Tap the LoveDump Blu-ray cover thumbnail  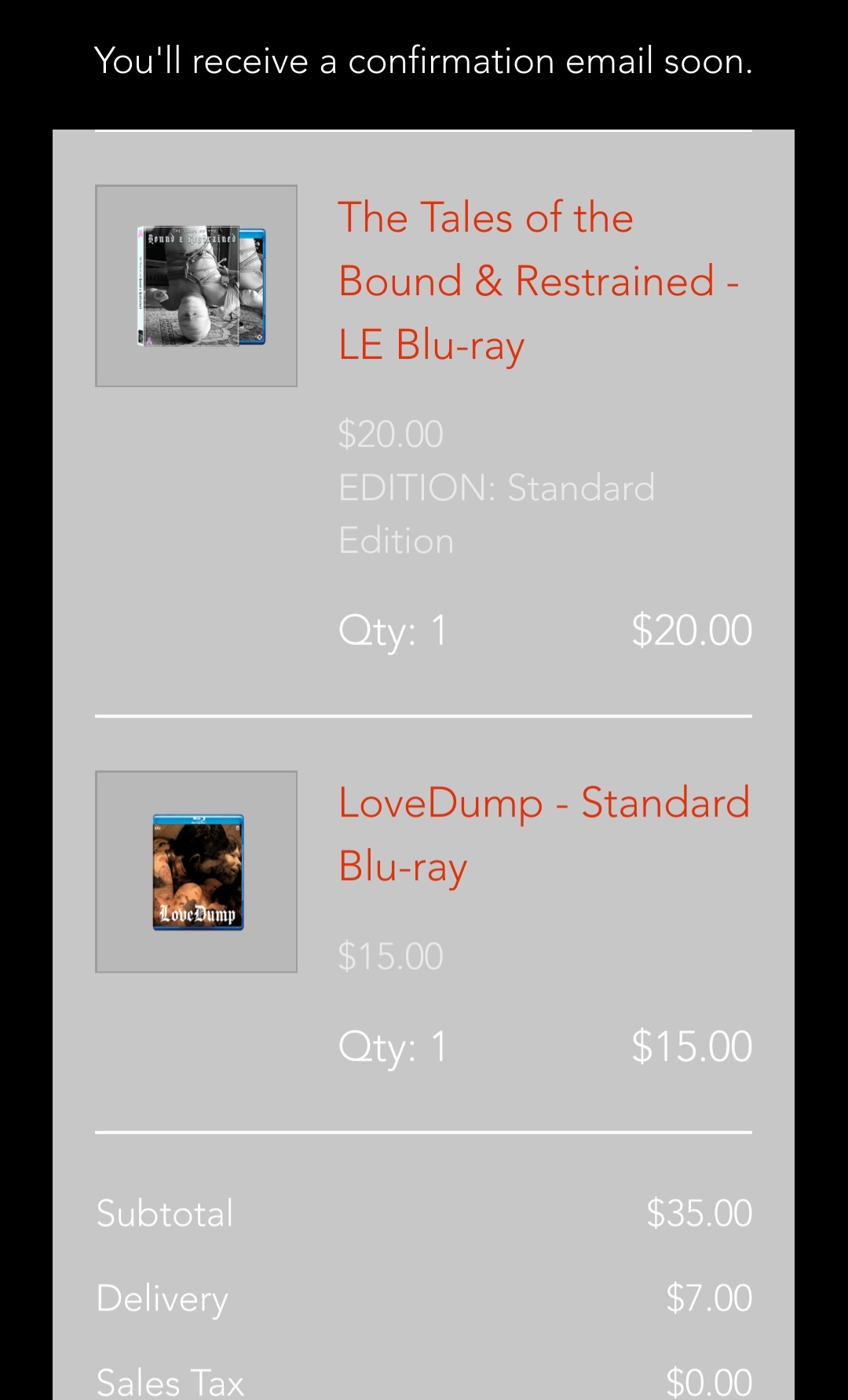(x=196, y=872)
